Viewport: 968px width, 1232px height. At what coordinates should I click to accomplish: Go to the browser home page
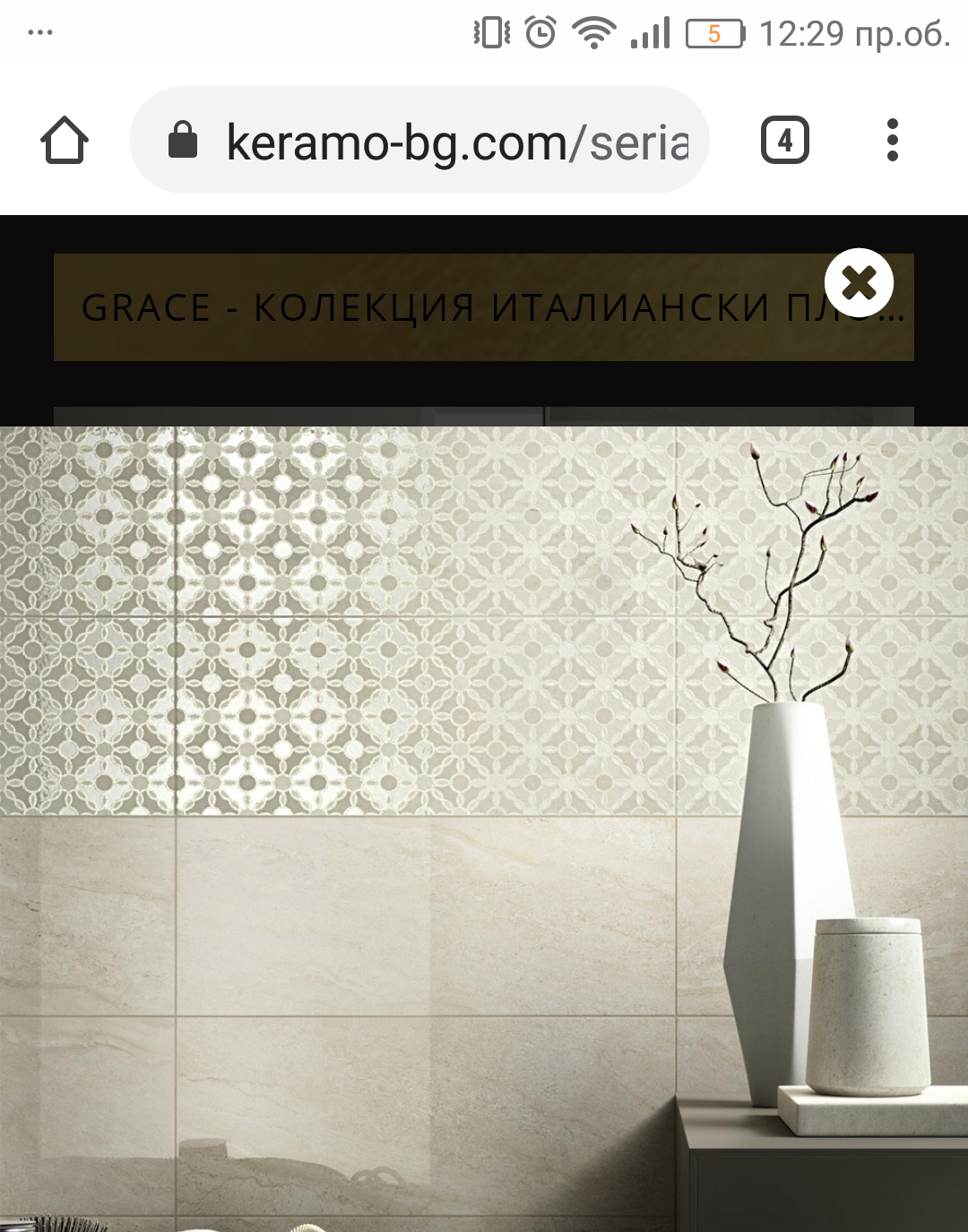[65, 141]
